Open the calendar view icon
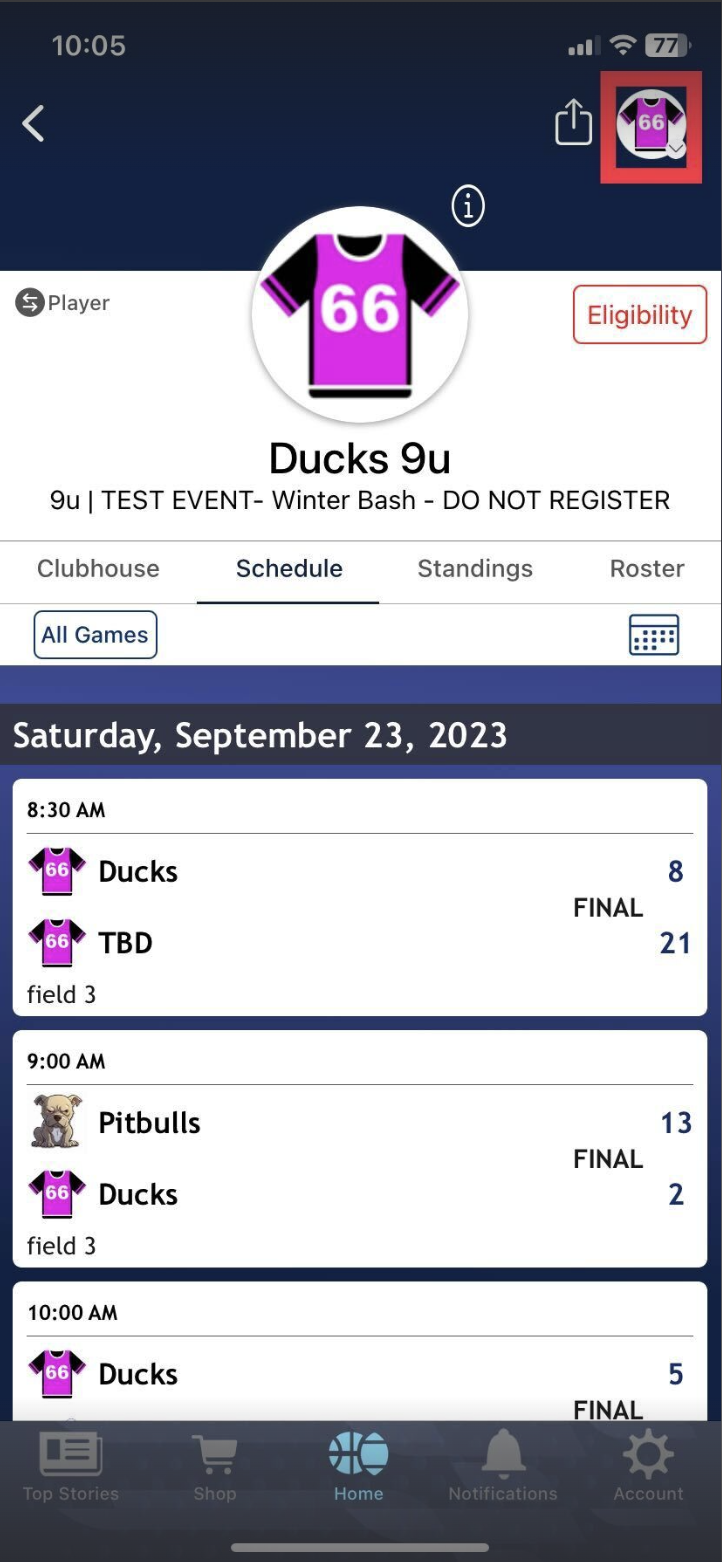Viewport: 722px width, 1562px height. point(654,635)
